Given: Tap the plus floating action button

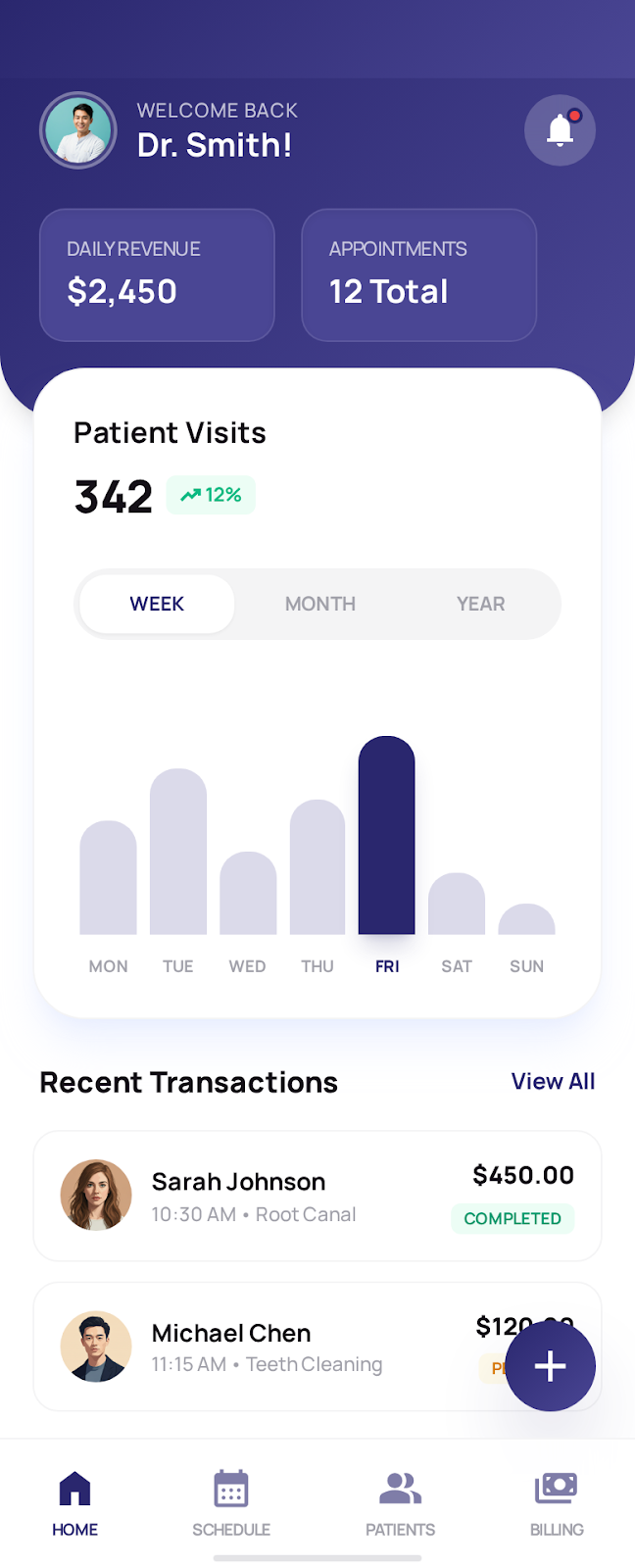Looking at the screenshot, I should click(x=550, y=1366).
